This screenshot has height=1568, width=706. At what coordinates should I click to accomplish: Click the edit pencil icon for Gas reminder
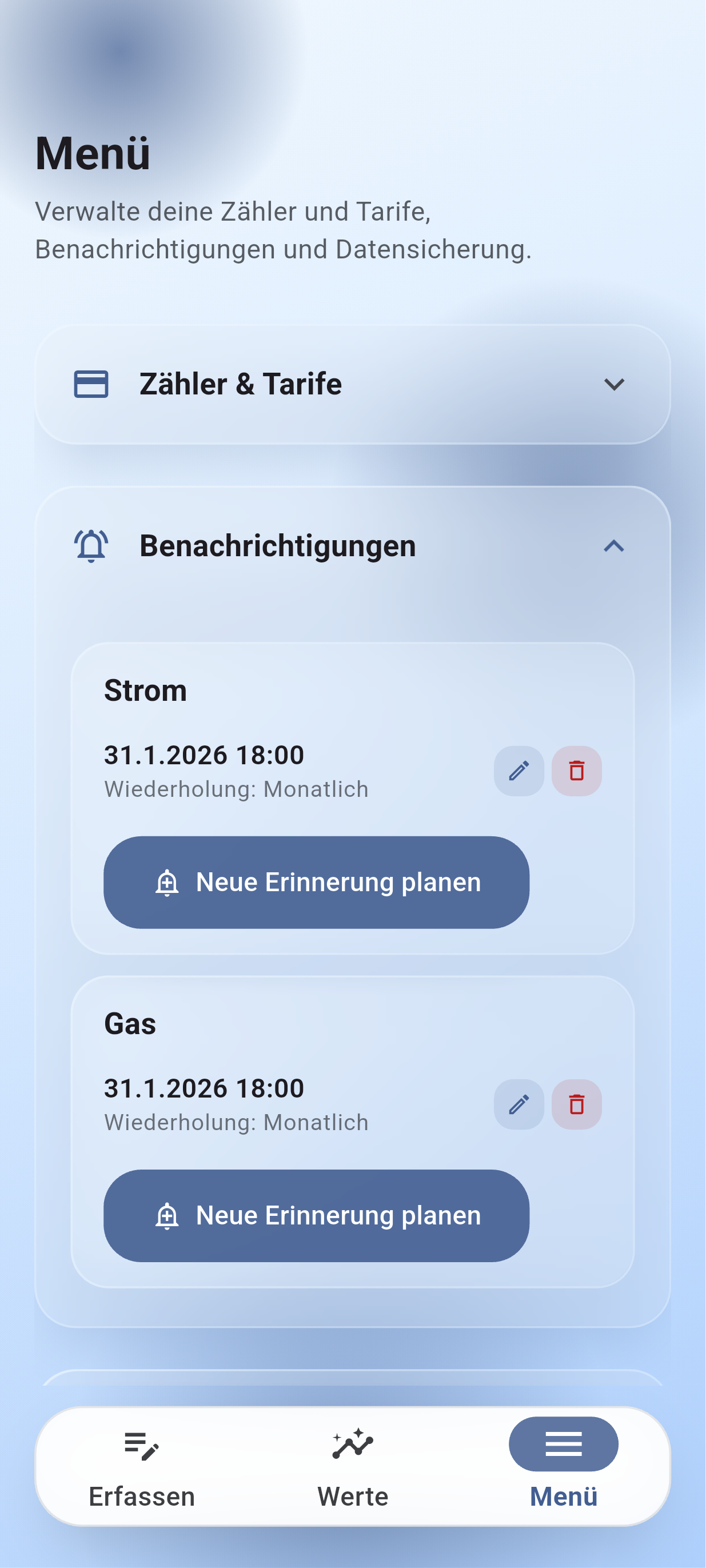coord(518,1104)
